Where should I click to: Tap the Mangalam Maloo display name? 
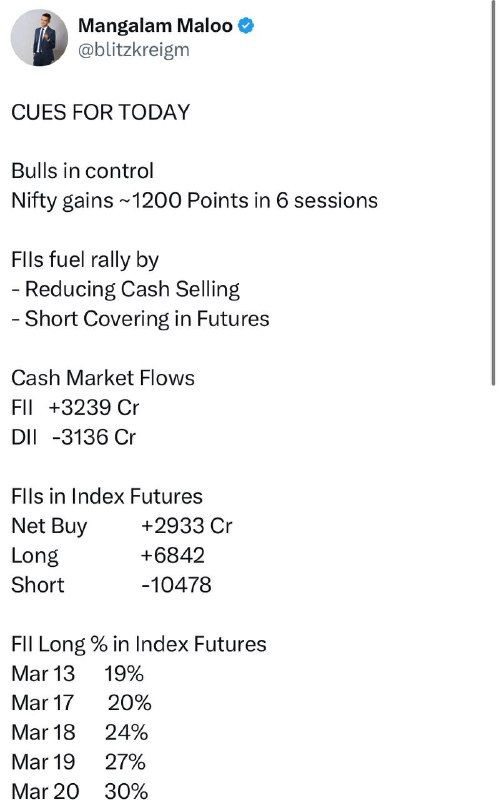point(155,25)
